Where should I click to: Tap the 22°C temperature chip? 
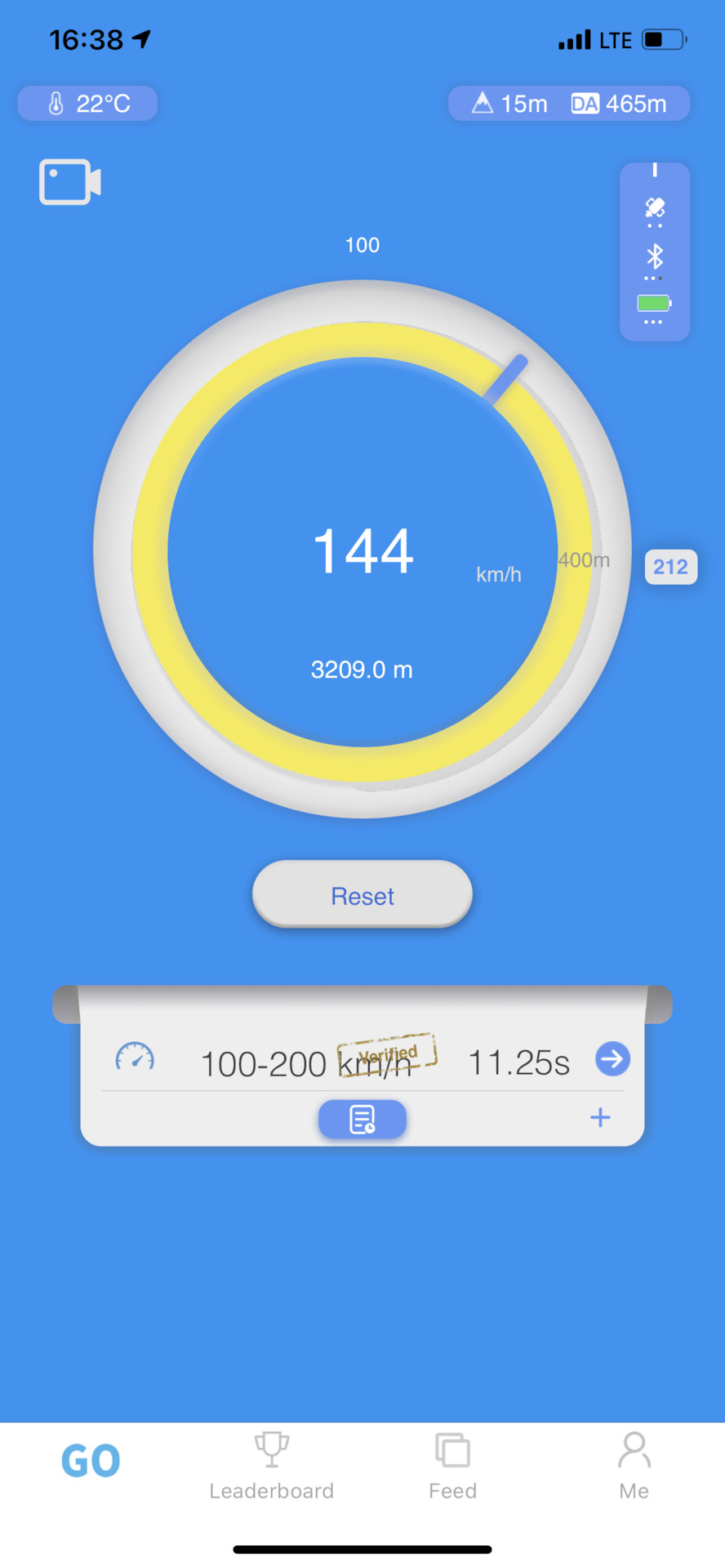pos(88,104)
